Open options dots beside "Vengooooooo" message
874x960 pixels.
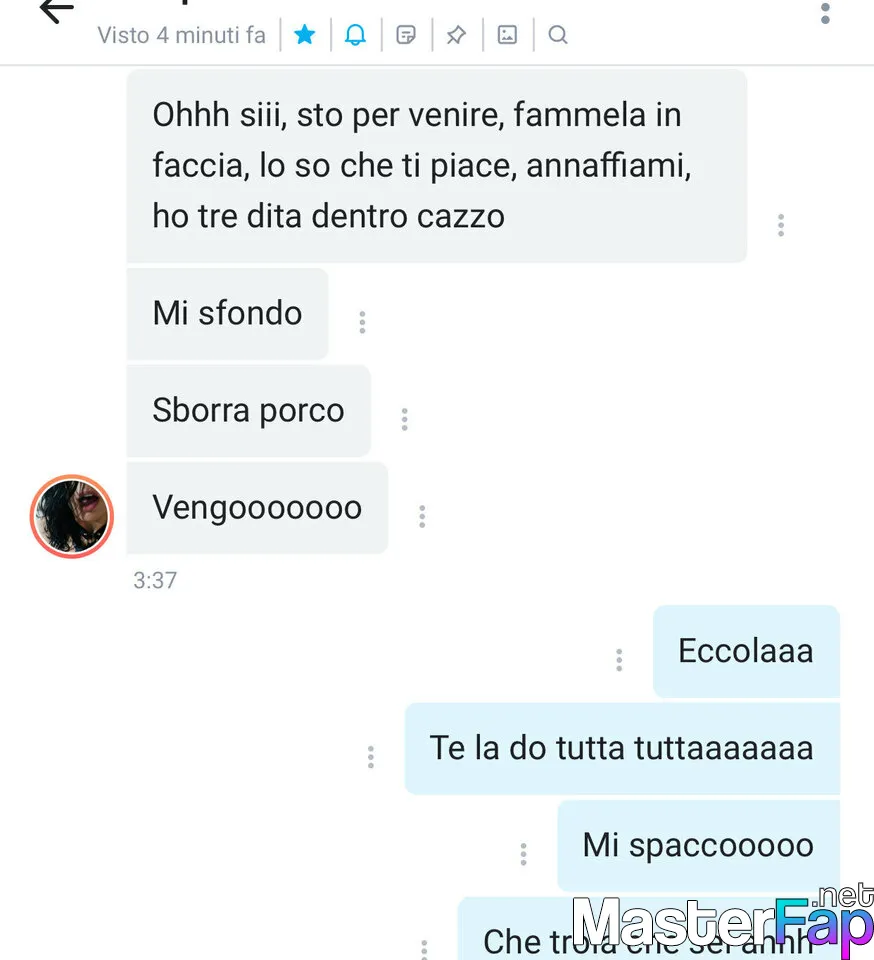422,516
